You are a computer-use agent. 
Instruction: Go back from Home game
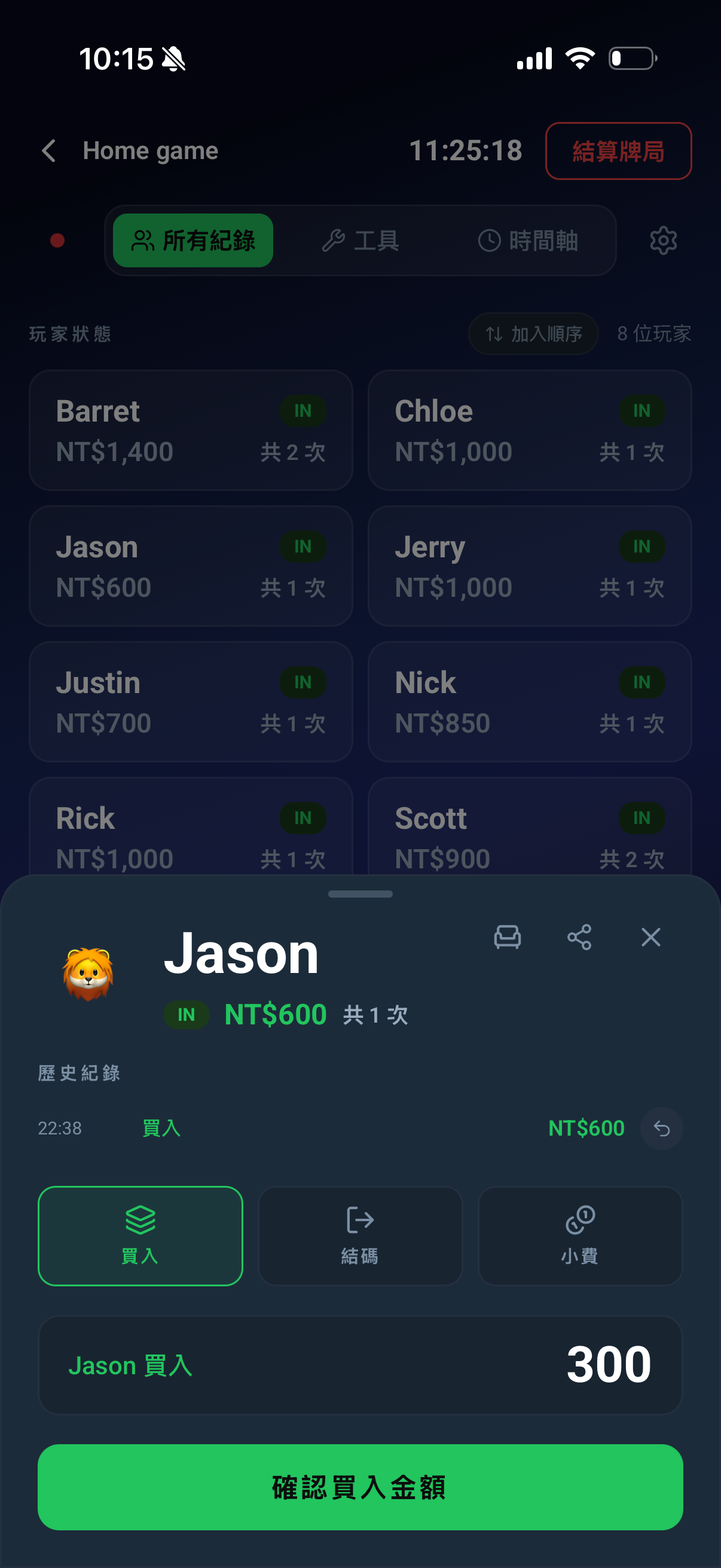[48, 151]
